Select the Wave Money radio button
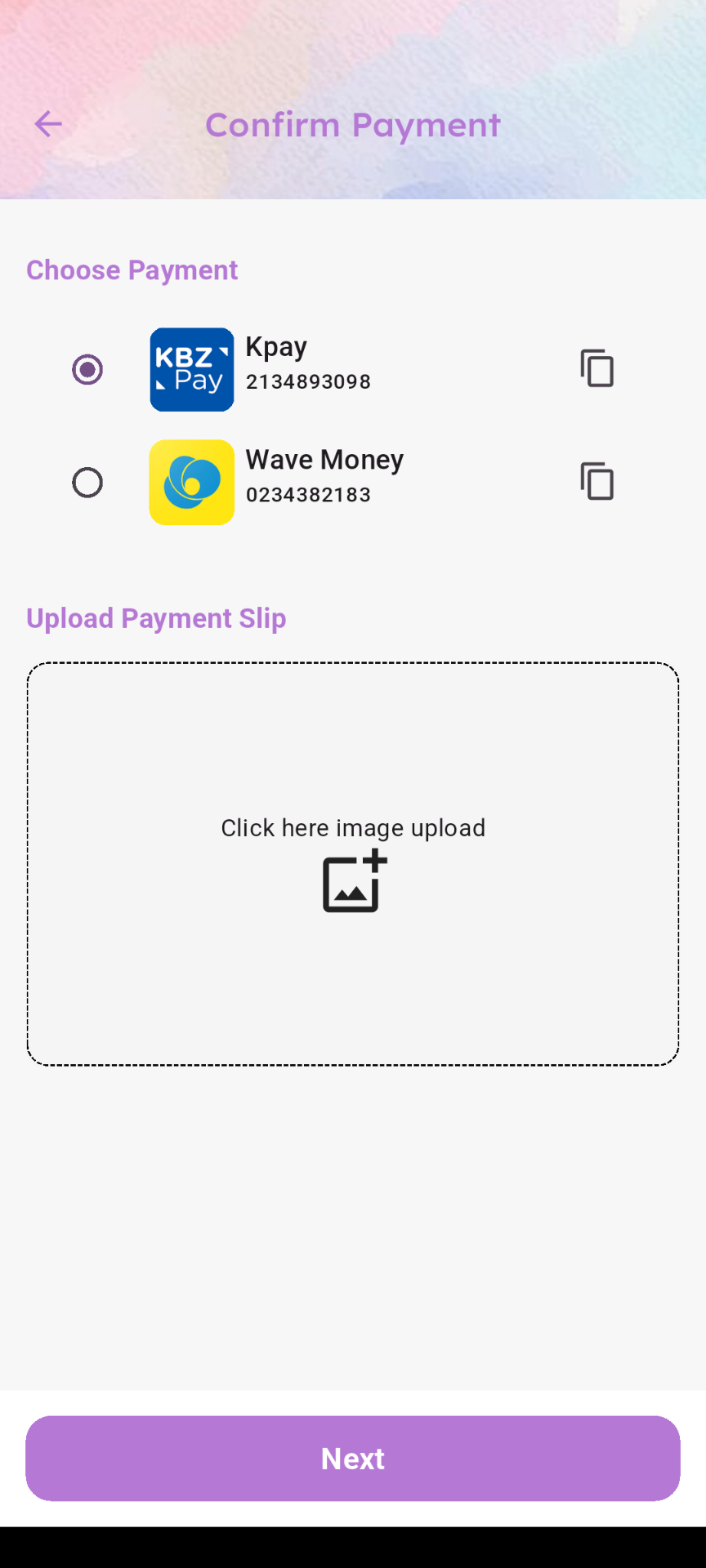The image size is (706, 1568). (87, 483)
